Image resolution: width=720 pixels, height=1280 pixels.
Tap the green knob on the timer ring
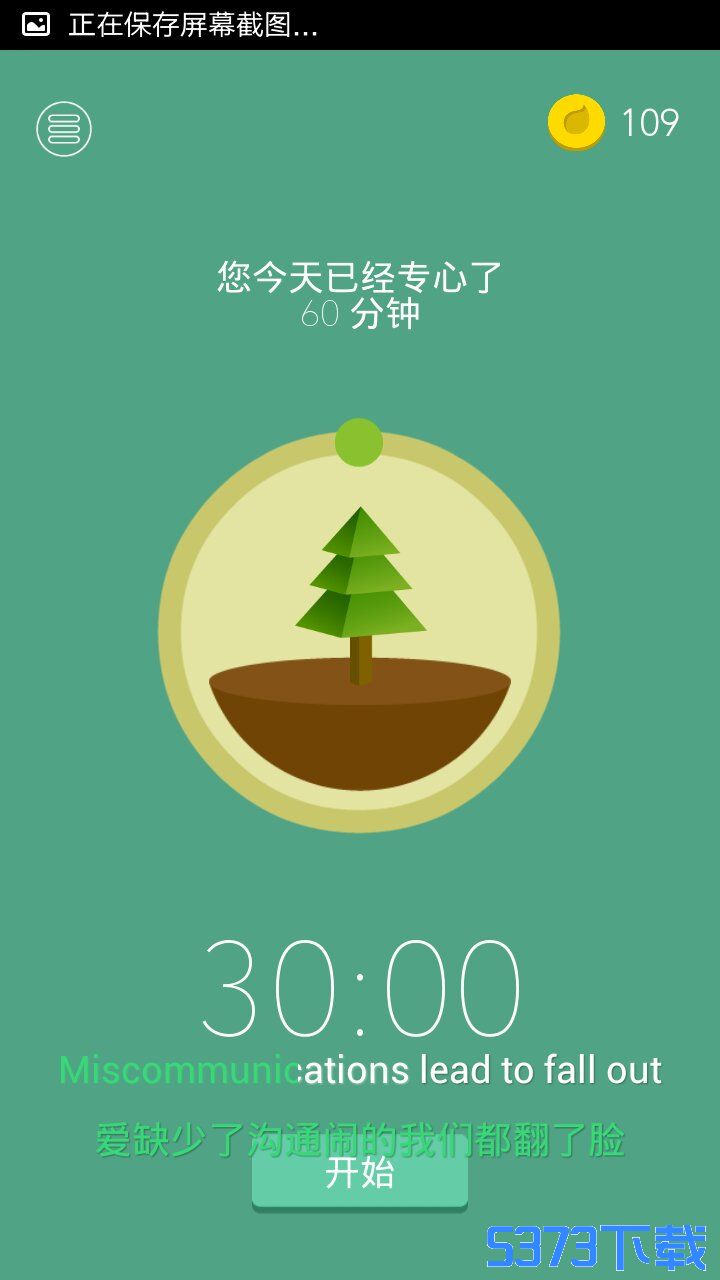[x=359, y=442]
